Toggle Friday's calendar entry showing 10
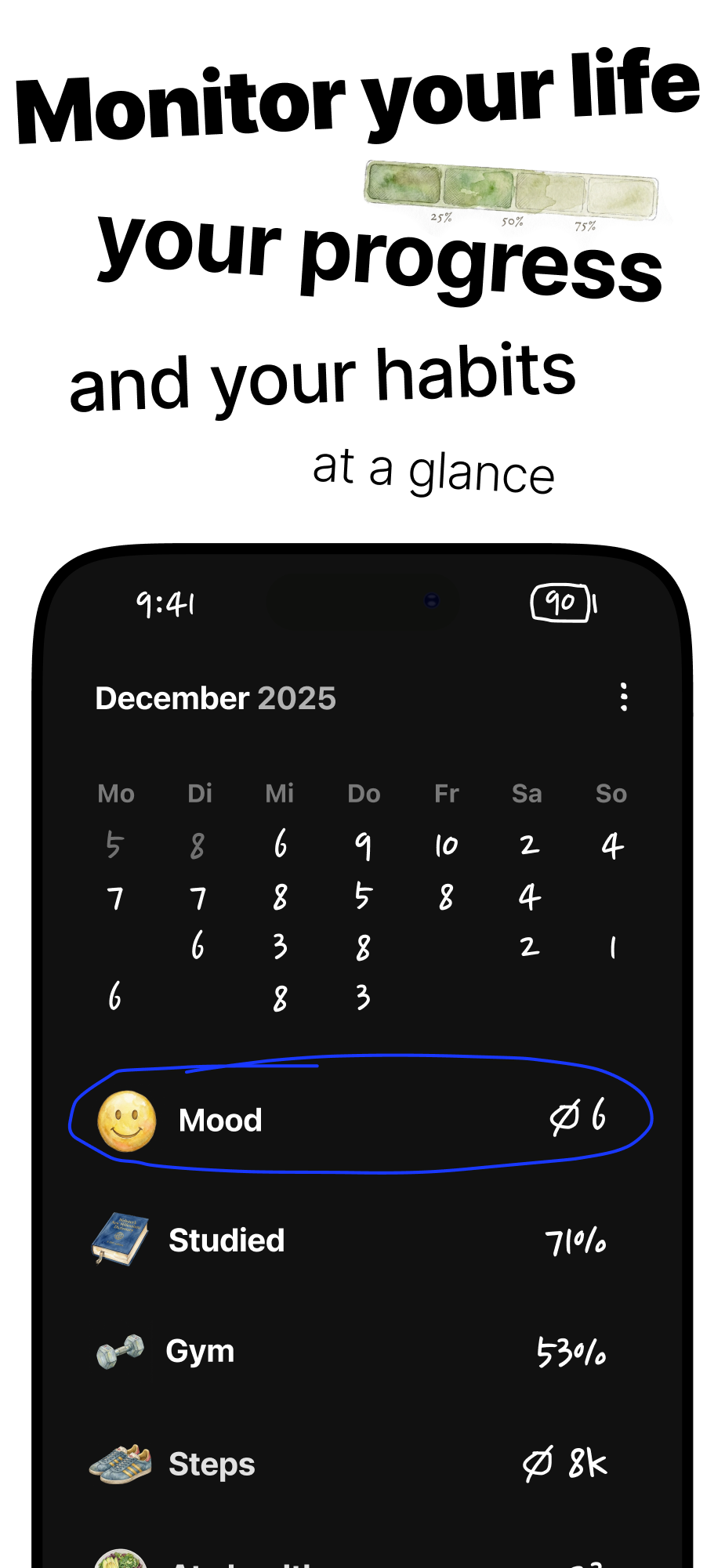725x1568 pixels. (x=445, y=846)
